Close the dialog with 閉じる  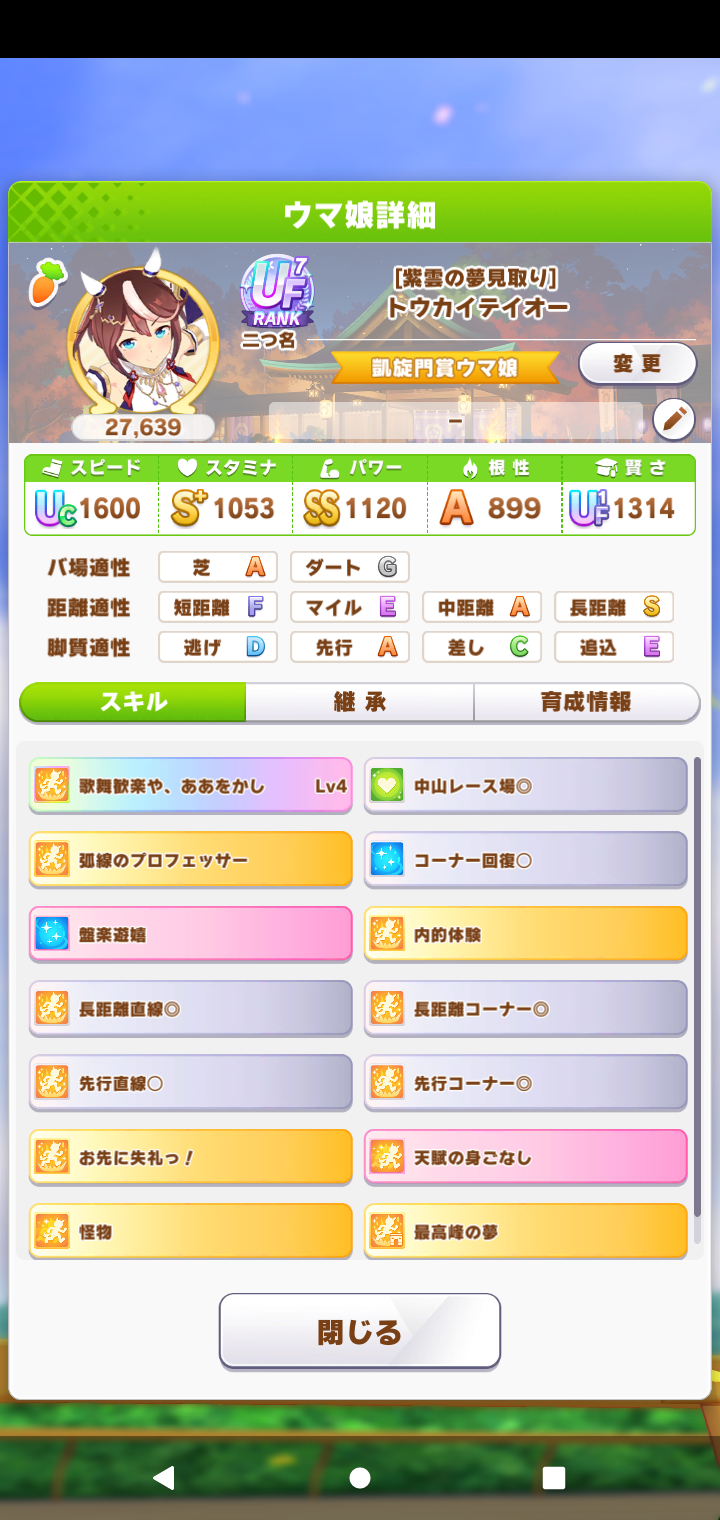359,1331
